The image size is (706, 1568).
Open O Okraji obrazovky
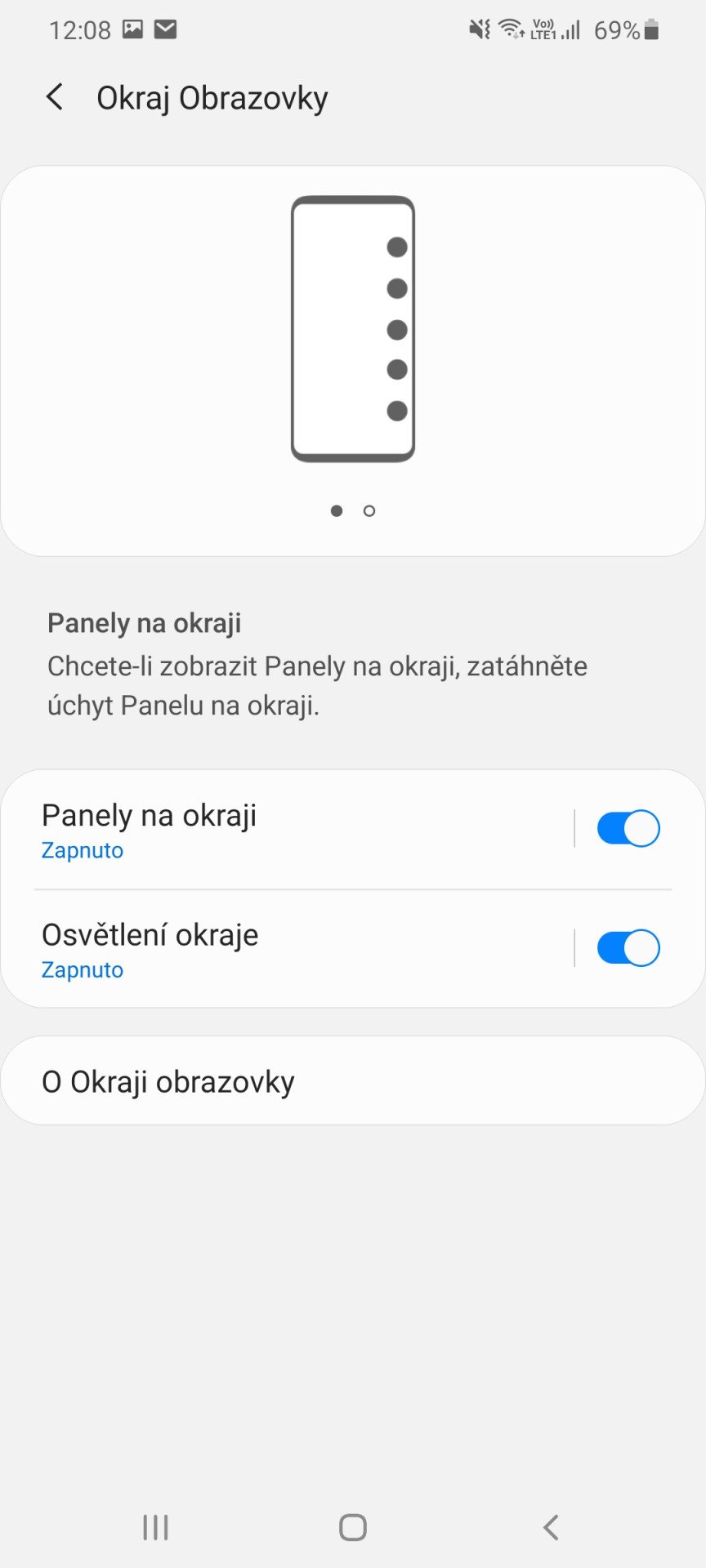tap(353, 1081)
